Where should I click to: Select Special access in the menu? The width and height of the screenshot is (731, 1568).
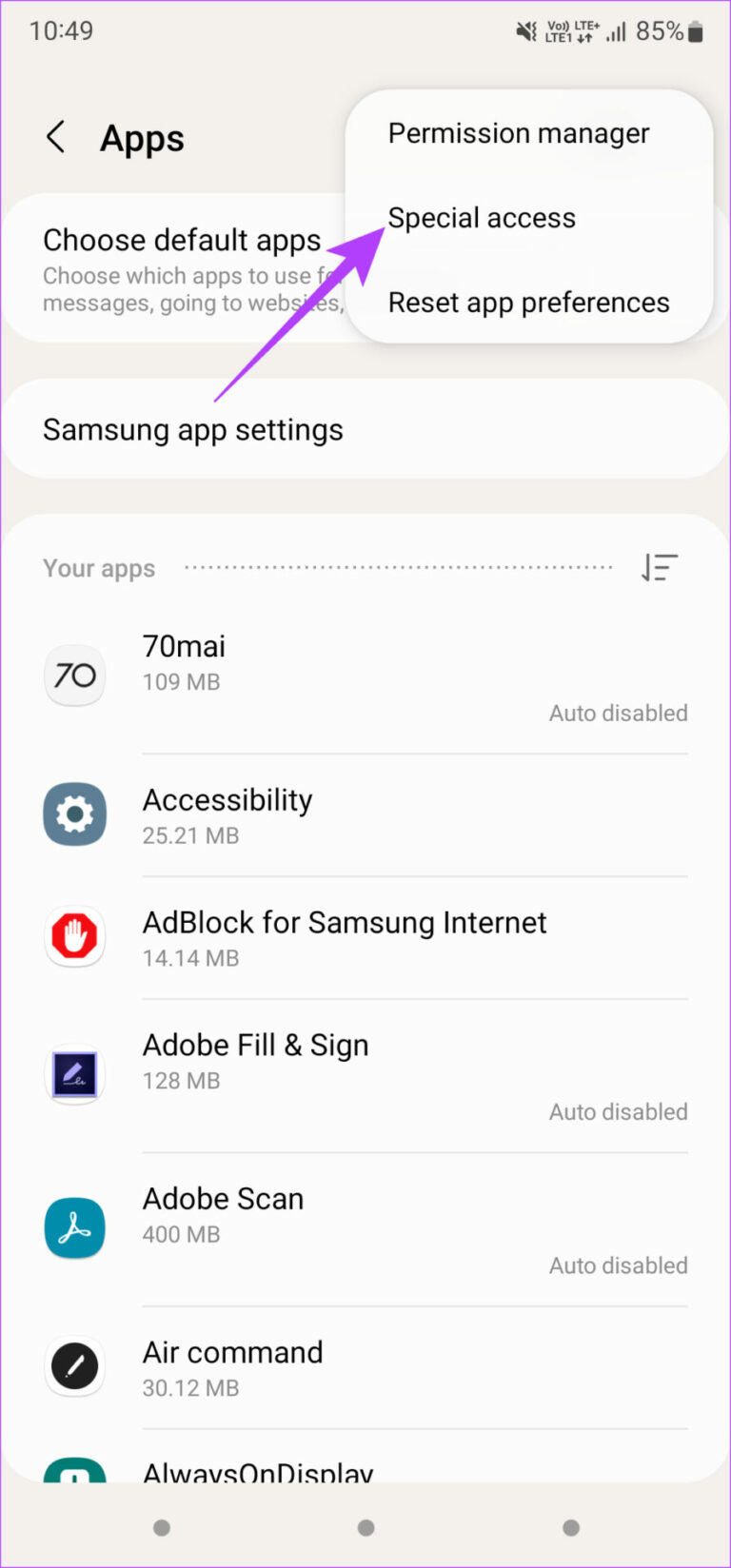(482, 218)
